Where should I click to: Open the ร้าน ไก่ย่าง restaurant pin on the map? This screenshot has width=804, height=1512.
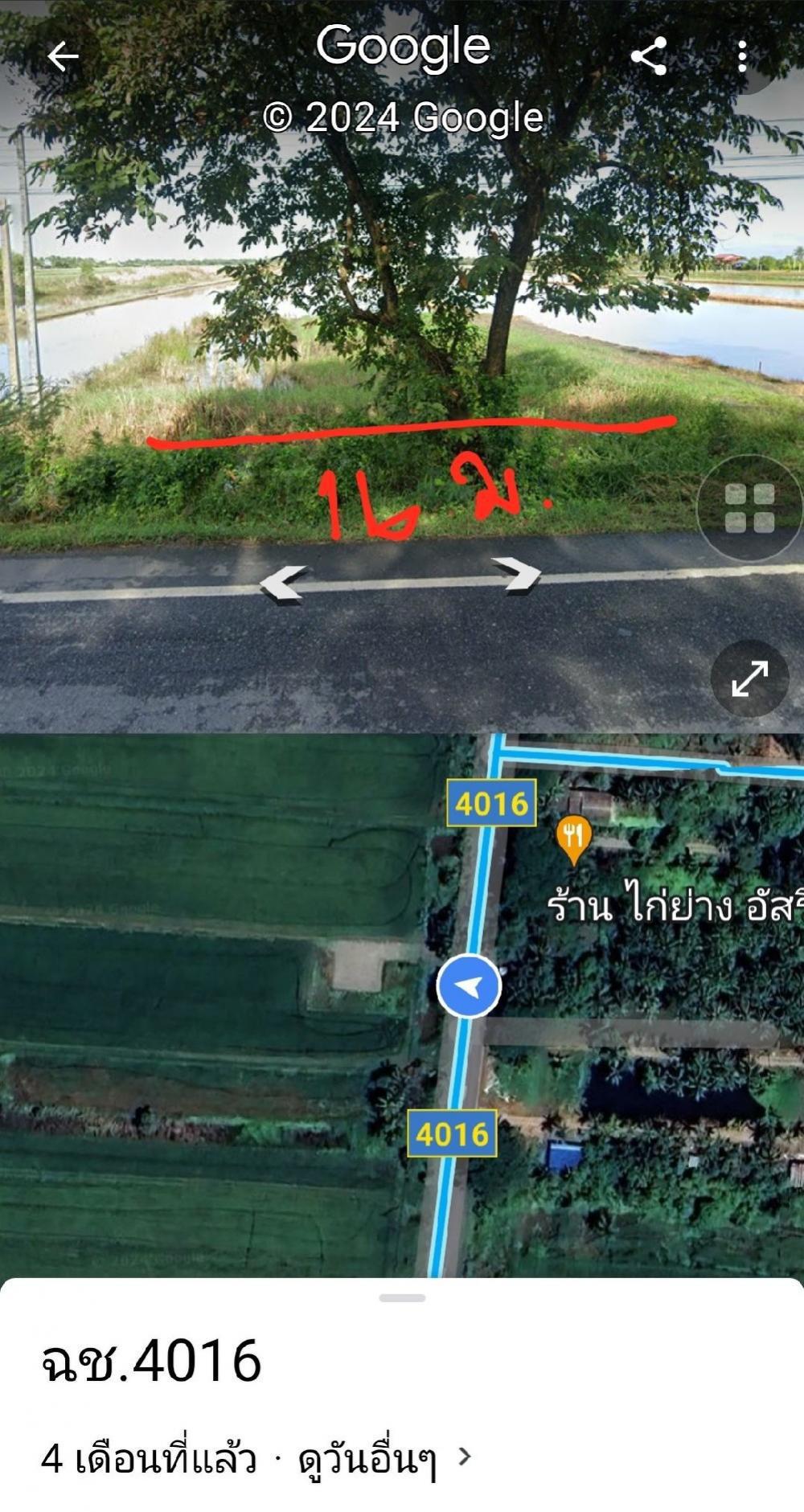click(573, 838)
